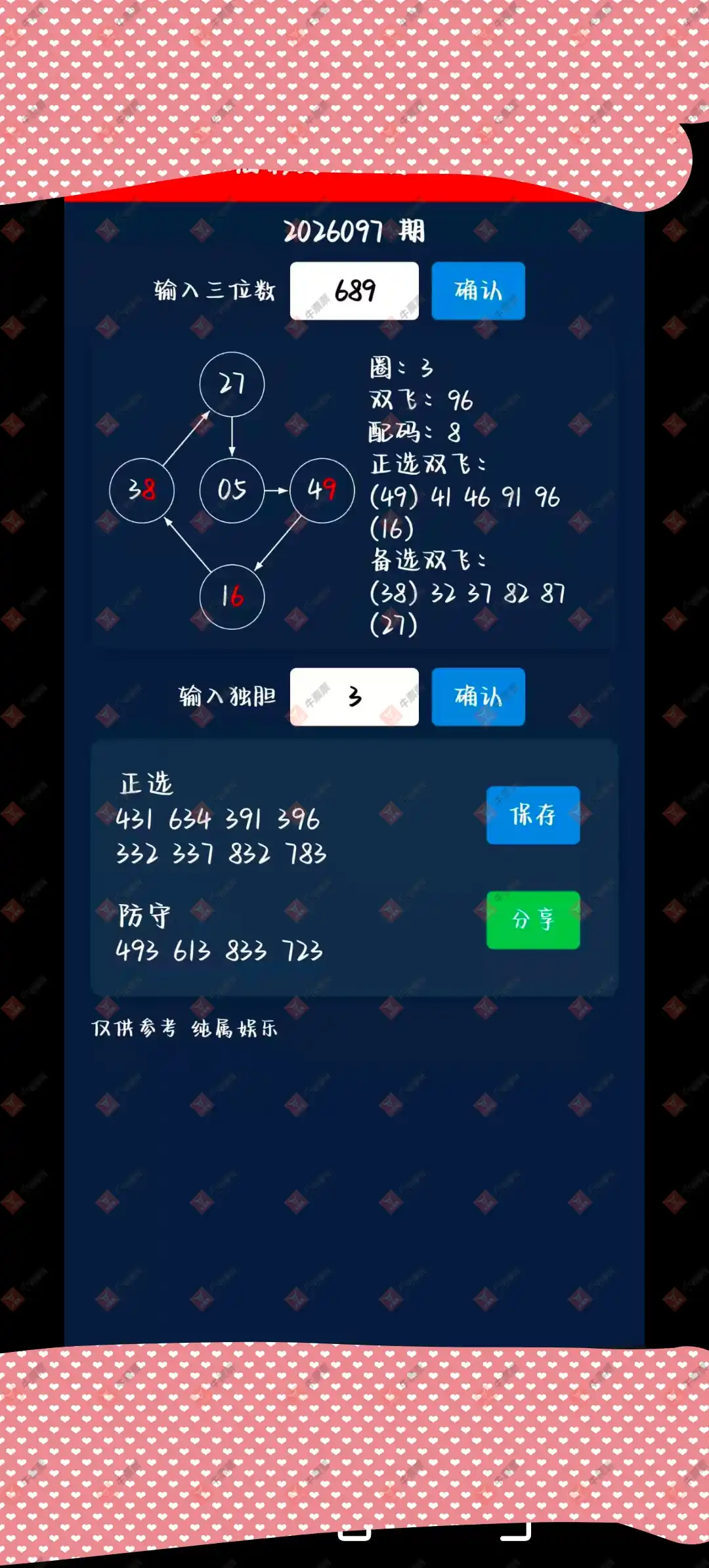This screenshot has width=709, height=1568.
Task: Click the arrow between 05 and 49
Action: pos(276,489)
